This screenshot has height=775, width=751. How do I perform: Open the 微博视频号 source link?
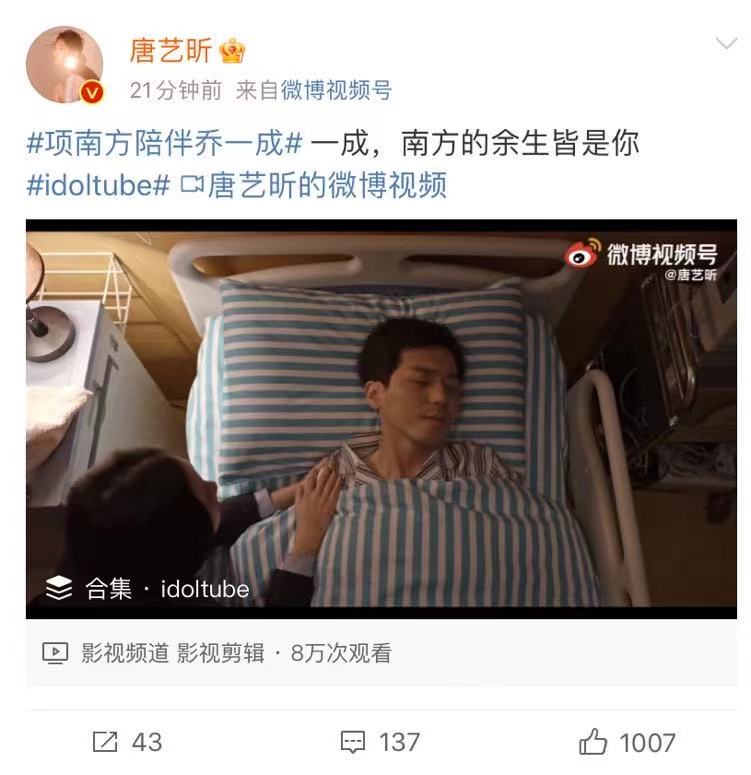[336, 91]
